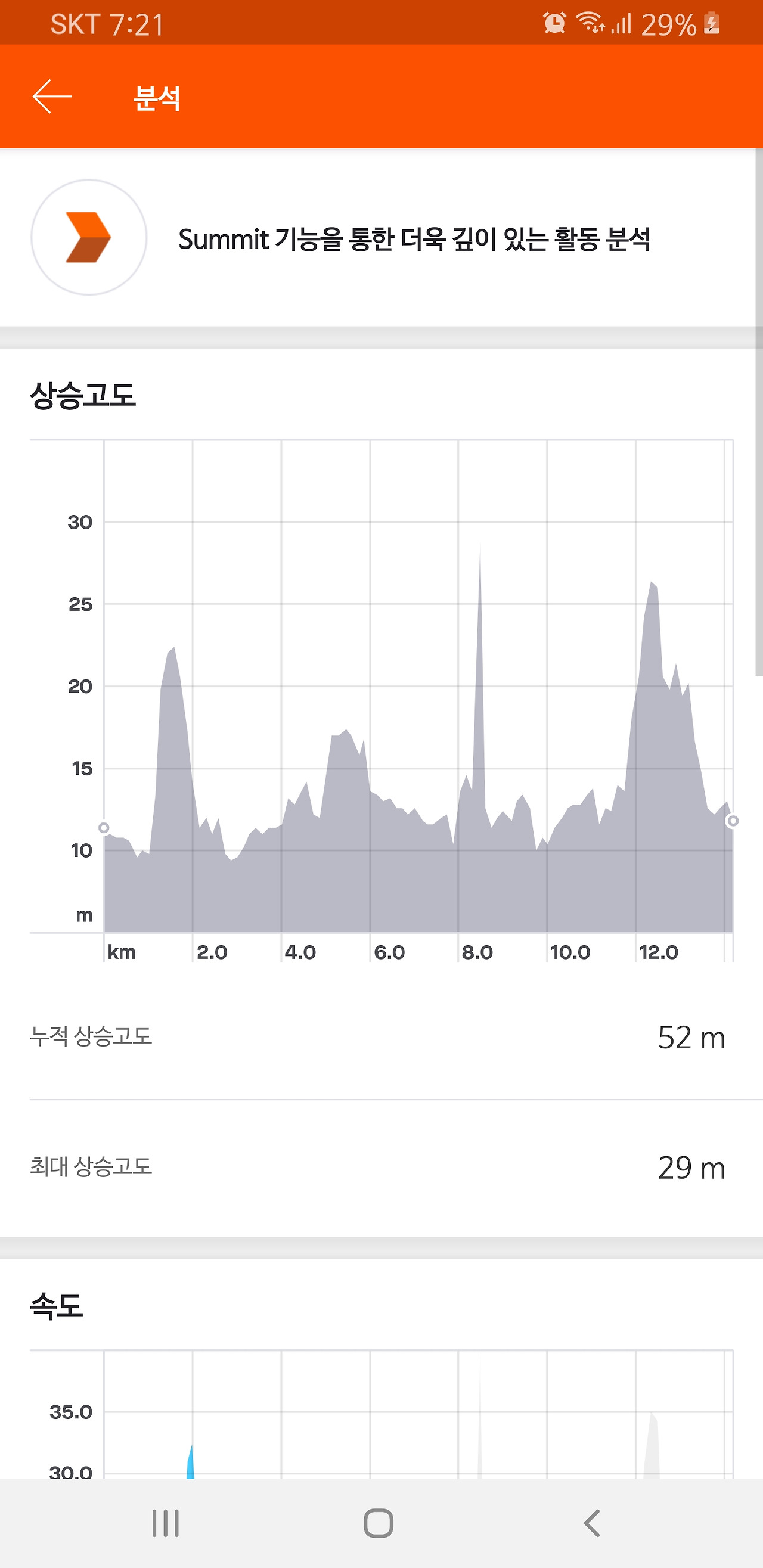Tap the back arrow in the orange header
The image size is (763, 1568).
pyautogui.click(x=52, y=95)
